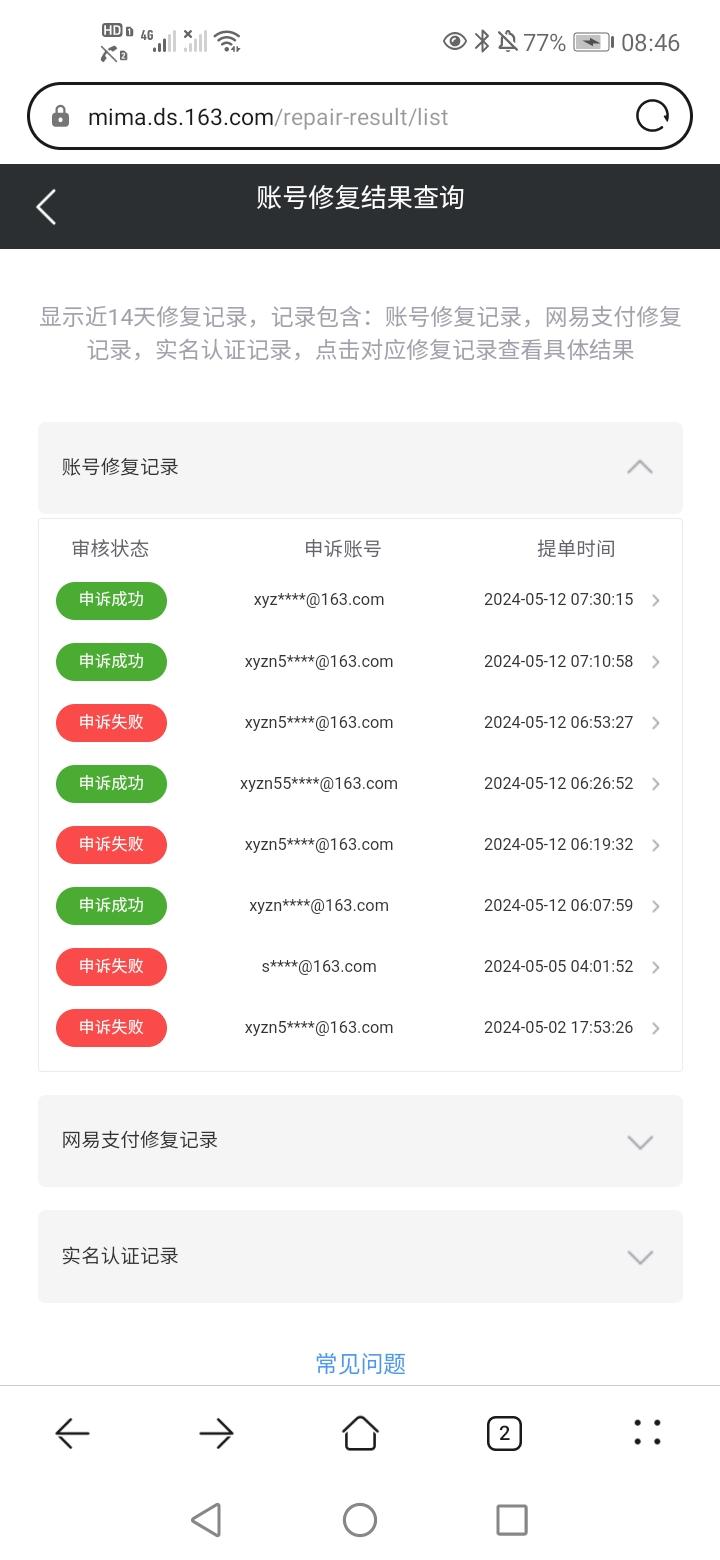Collapse the 账号修复记录 section

[x=360, y=467]
